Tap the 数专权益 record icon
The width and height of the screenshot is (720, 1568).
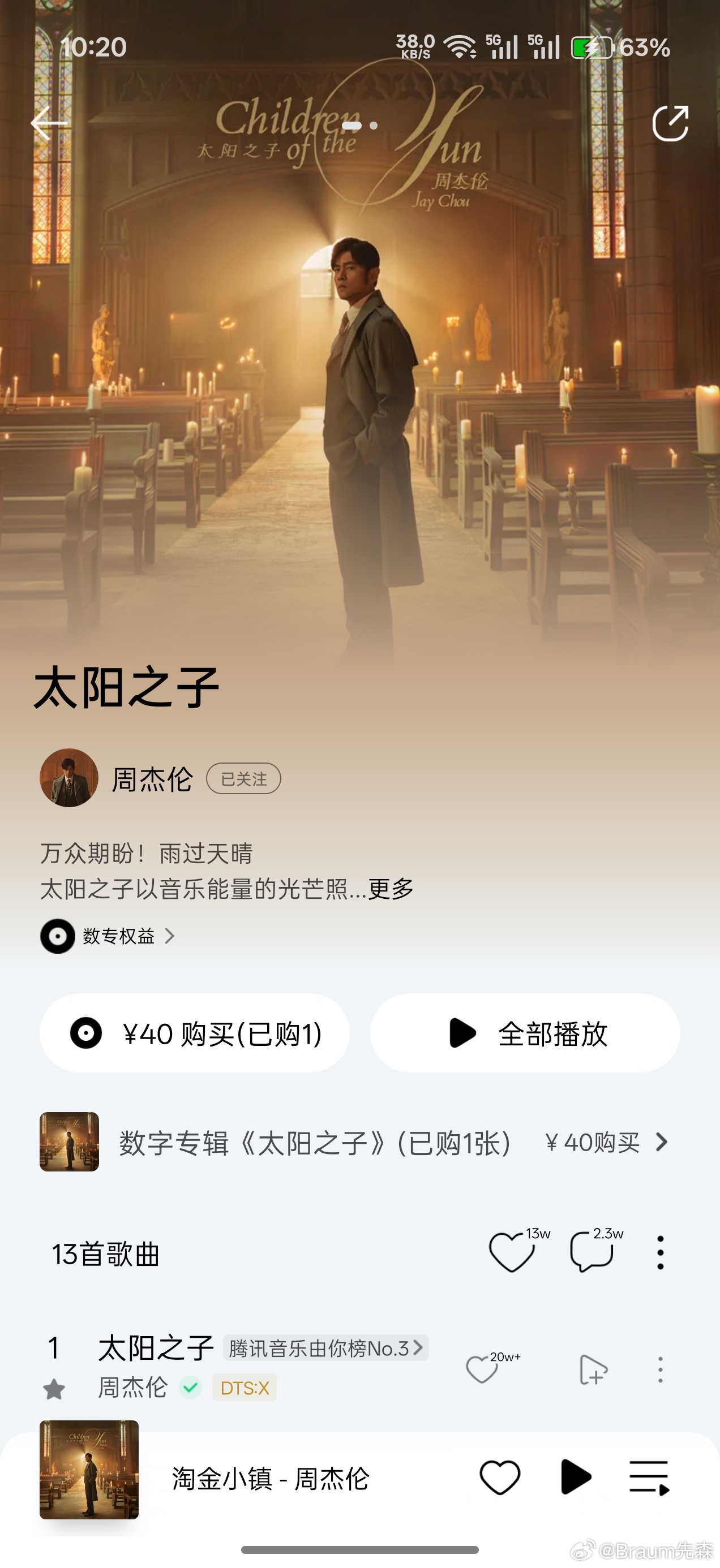[57, 937]
